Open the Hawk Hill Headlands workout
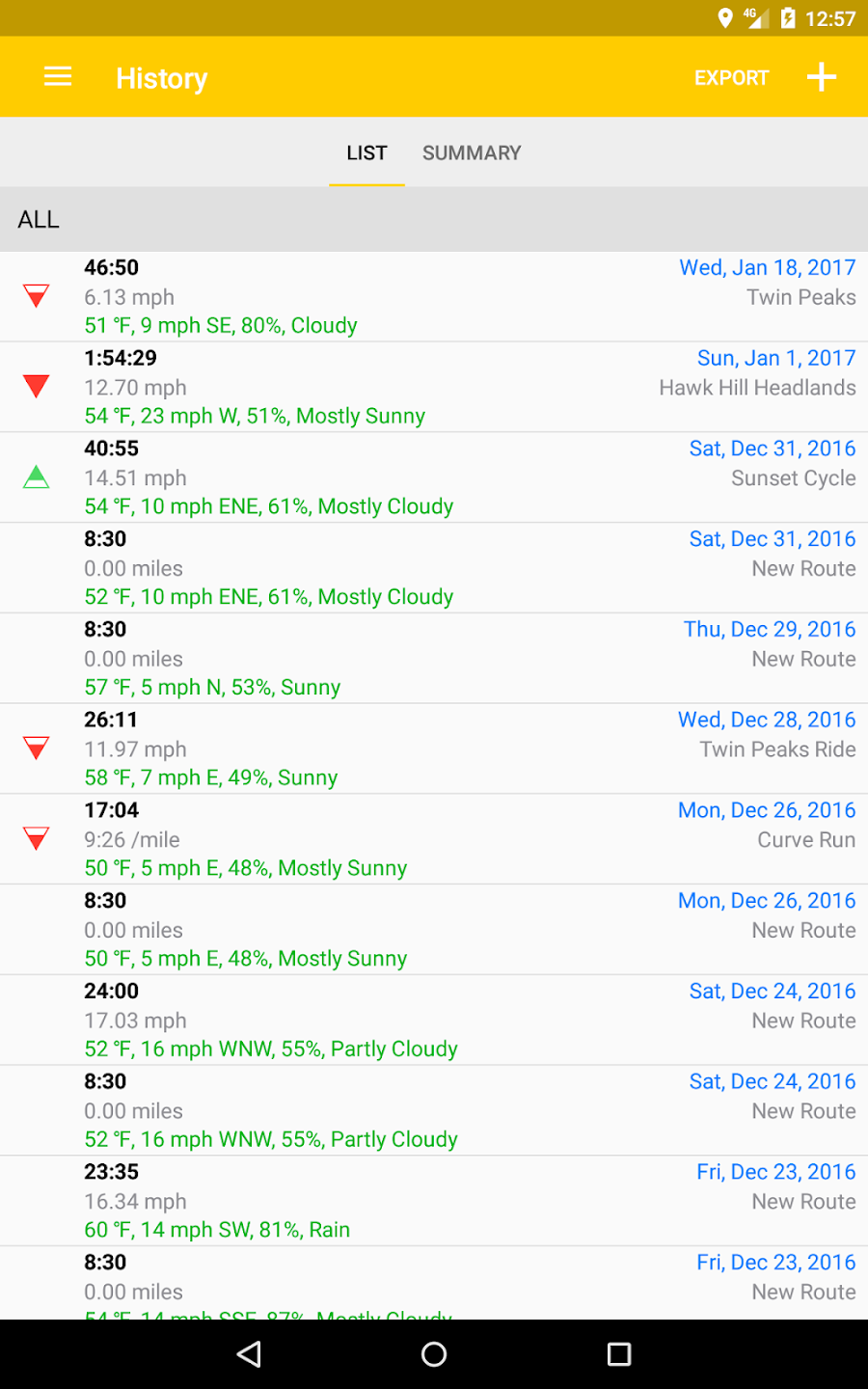The height and width of the screenshot is (1389, 868). coord(434,387)
